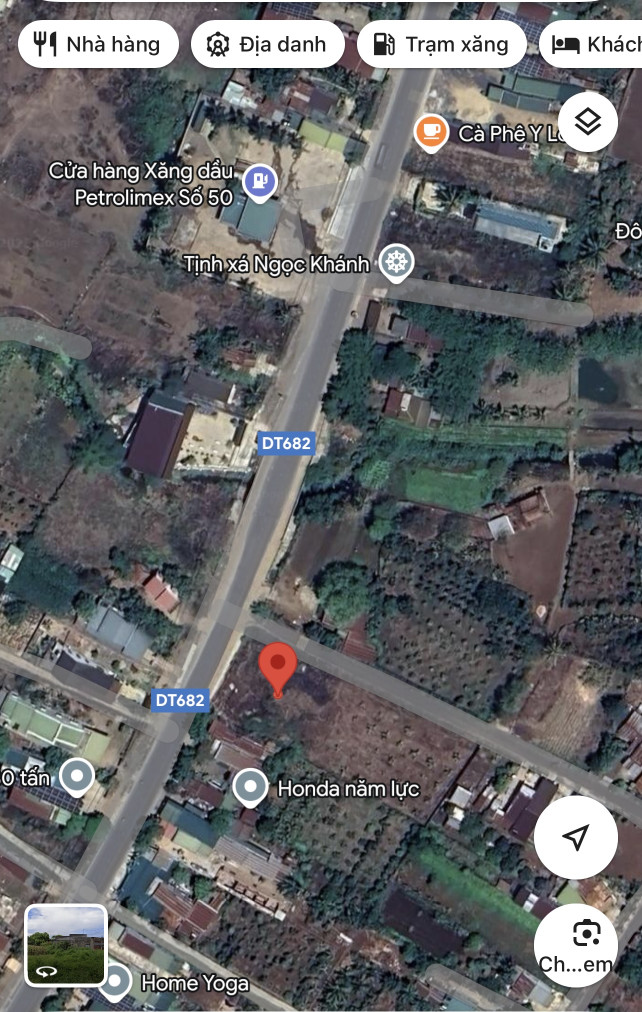Image resolution: width=642 pixels, height=1012 pixels.
Task: Open the map layers button
Action: pos(588,123)
